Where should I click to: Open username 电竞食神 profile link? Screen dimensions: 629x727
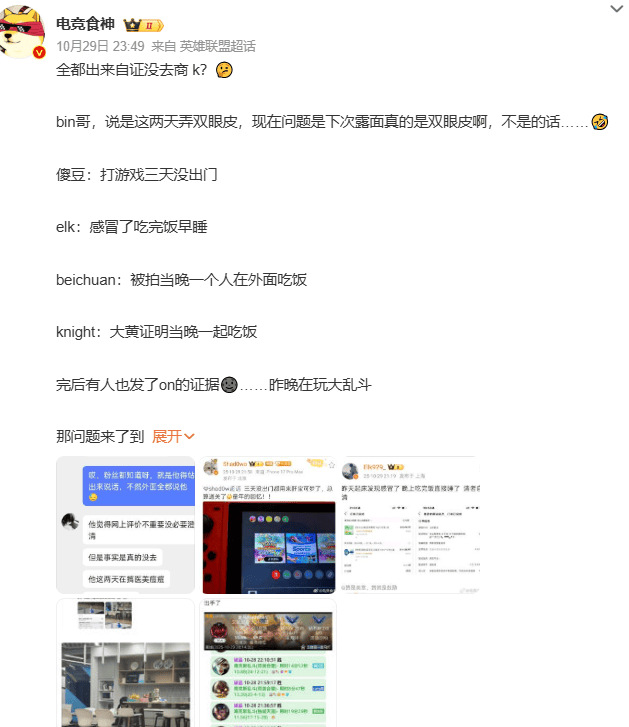pyautogui.click(x=86, y=24)
